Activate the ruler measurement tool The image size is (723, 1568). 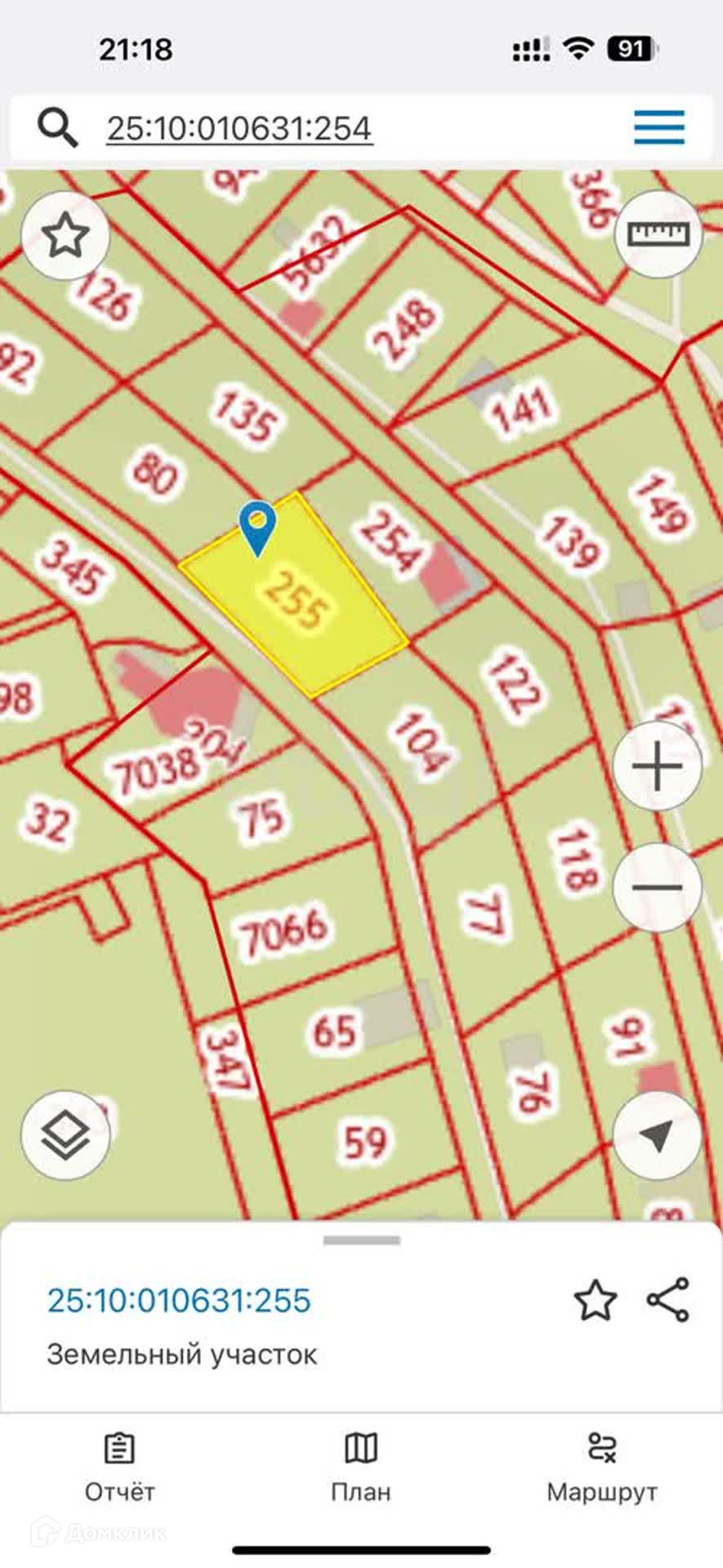click(658, 235)
